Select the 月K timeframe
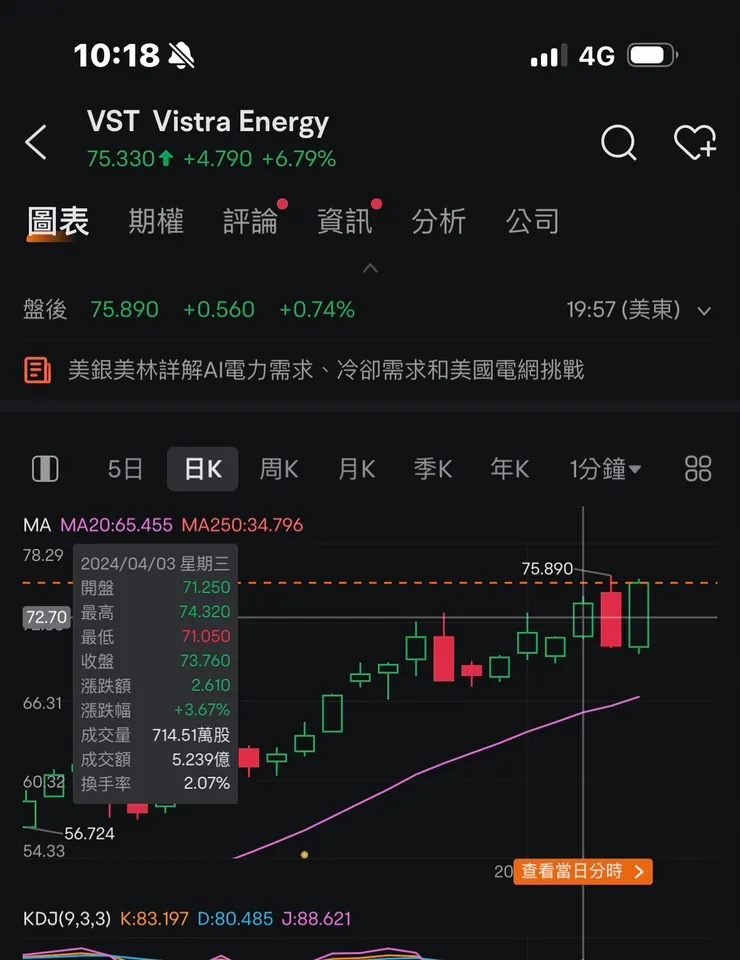The image size is (740, 960). point(356,468)
